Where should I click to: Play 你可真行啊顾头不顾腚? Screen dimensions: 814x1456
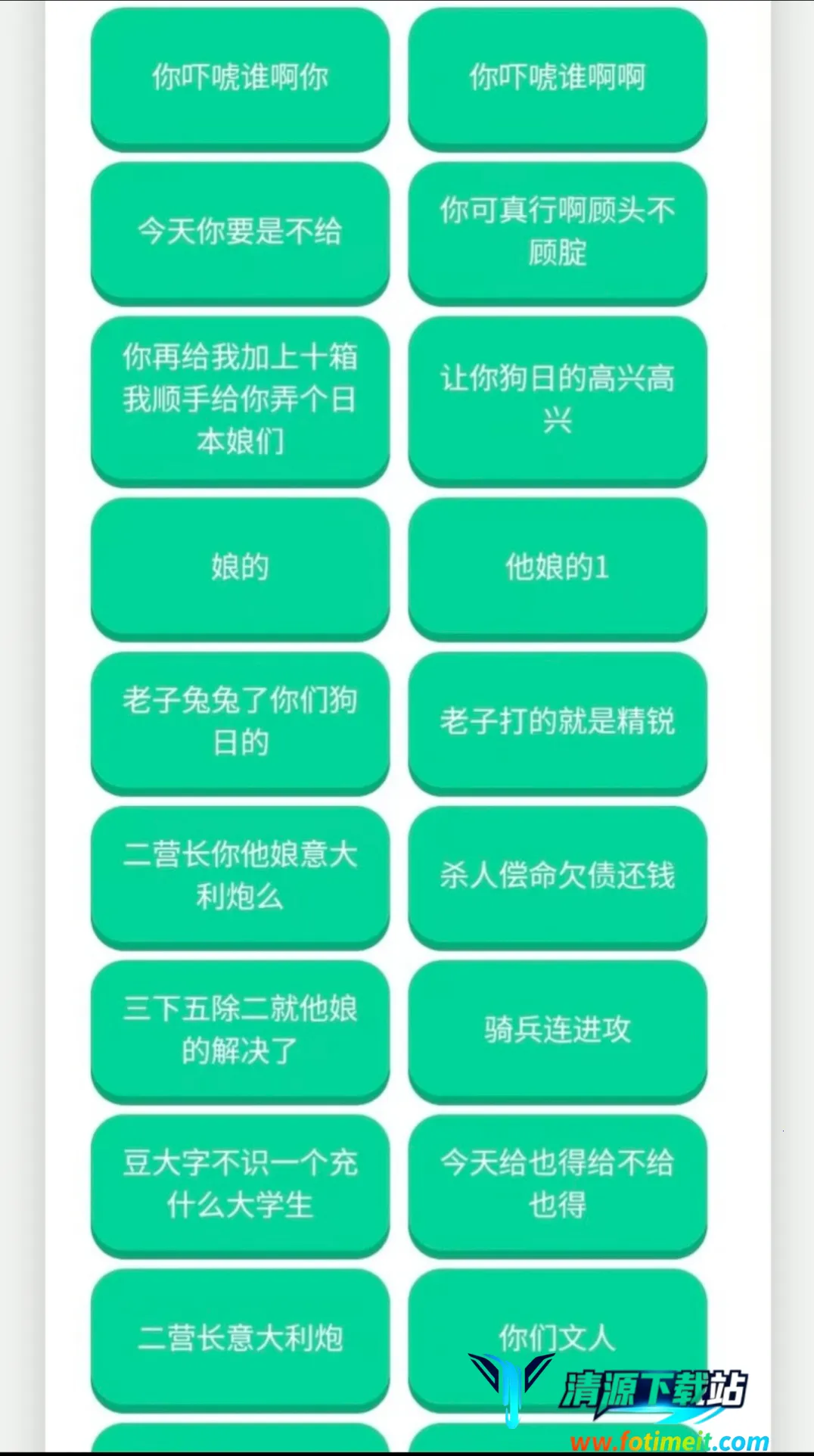(x=558, y=231)
